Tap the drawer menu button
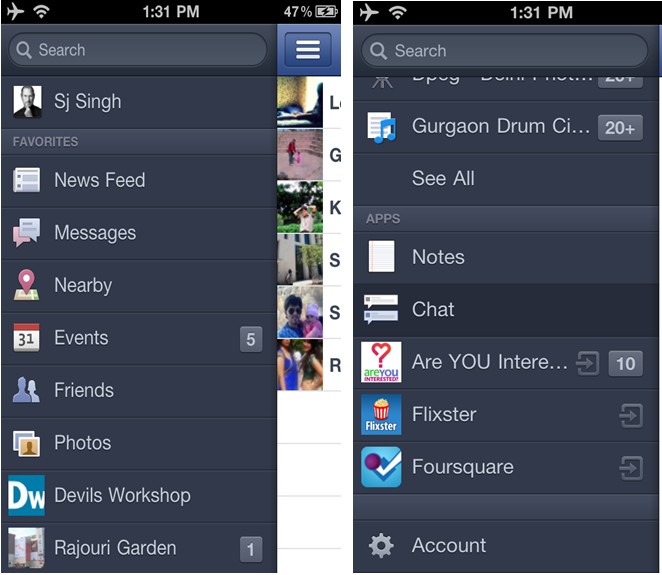This screenshot has height=575, width=662. click(x=308, y=49)
